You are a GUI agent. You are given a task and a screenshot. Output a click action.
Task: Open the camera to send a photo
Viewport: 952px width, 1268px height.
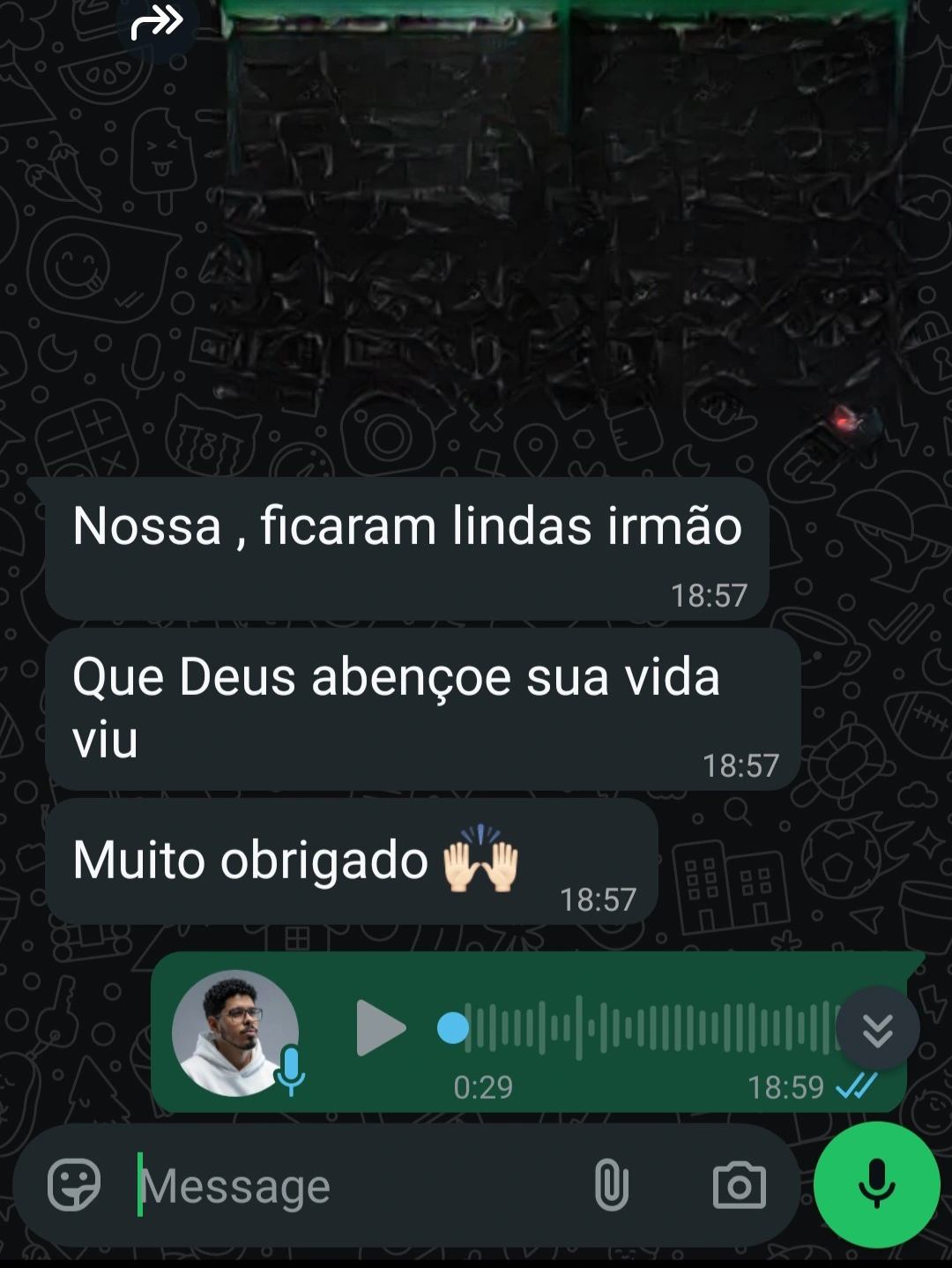pos(739,1185)
